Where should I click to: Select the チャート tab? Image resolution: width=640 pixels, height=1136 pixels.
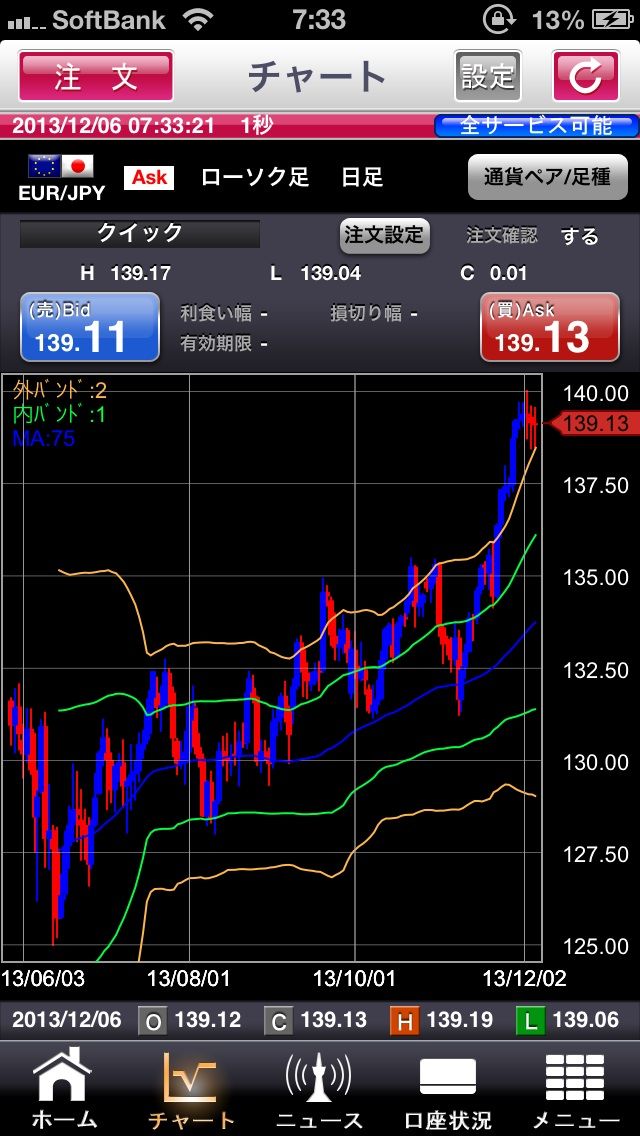click(x=192, y=1088)
